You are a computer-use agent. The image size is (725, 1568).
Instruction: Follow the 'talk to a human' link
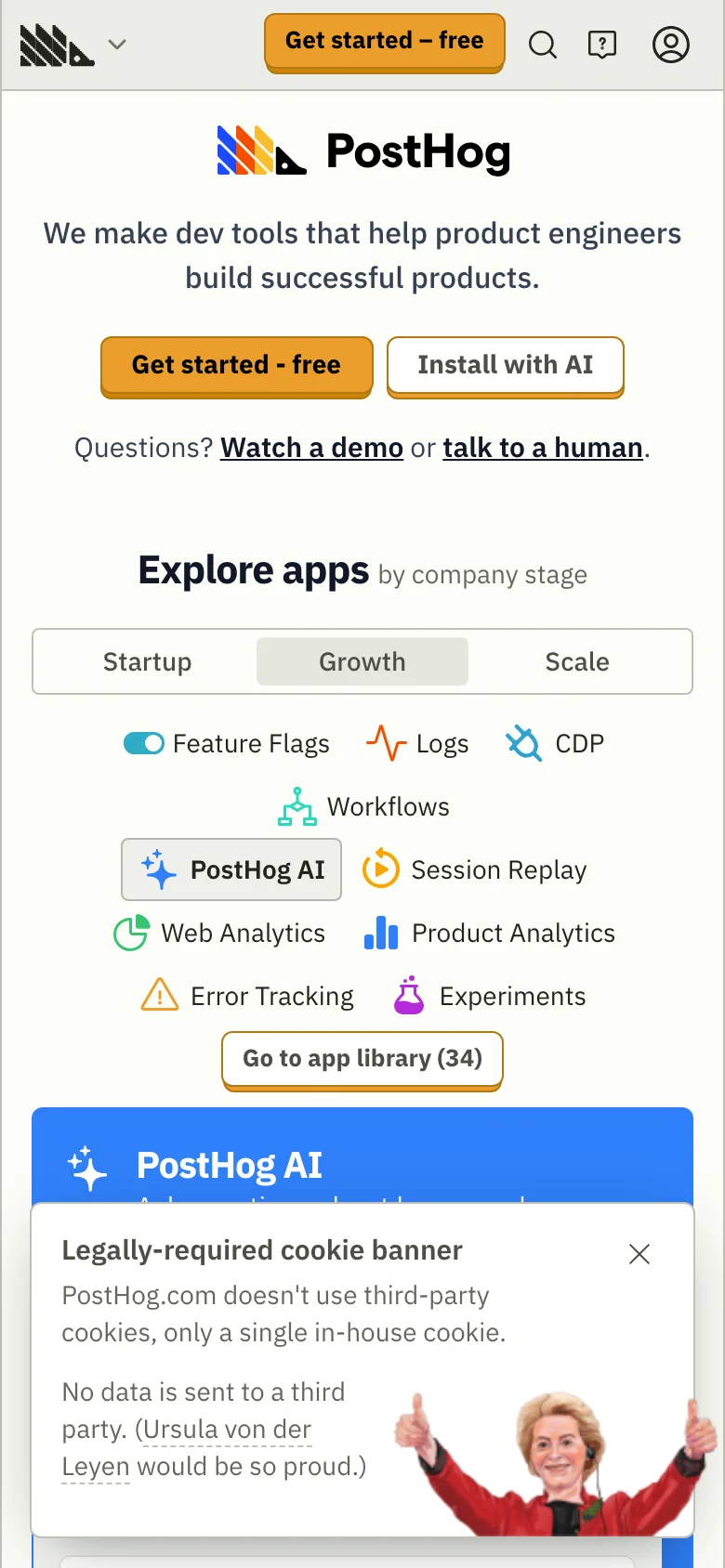pyautogui.click(x=543, y=448)
